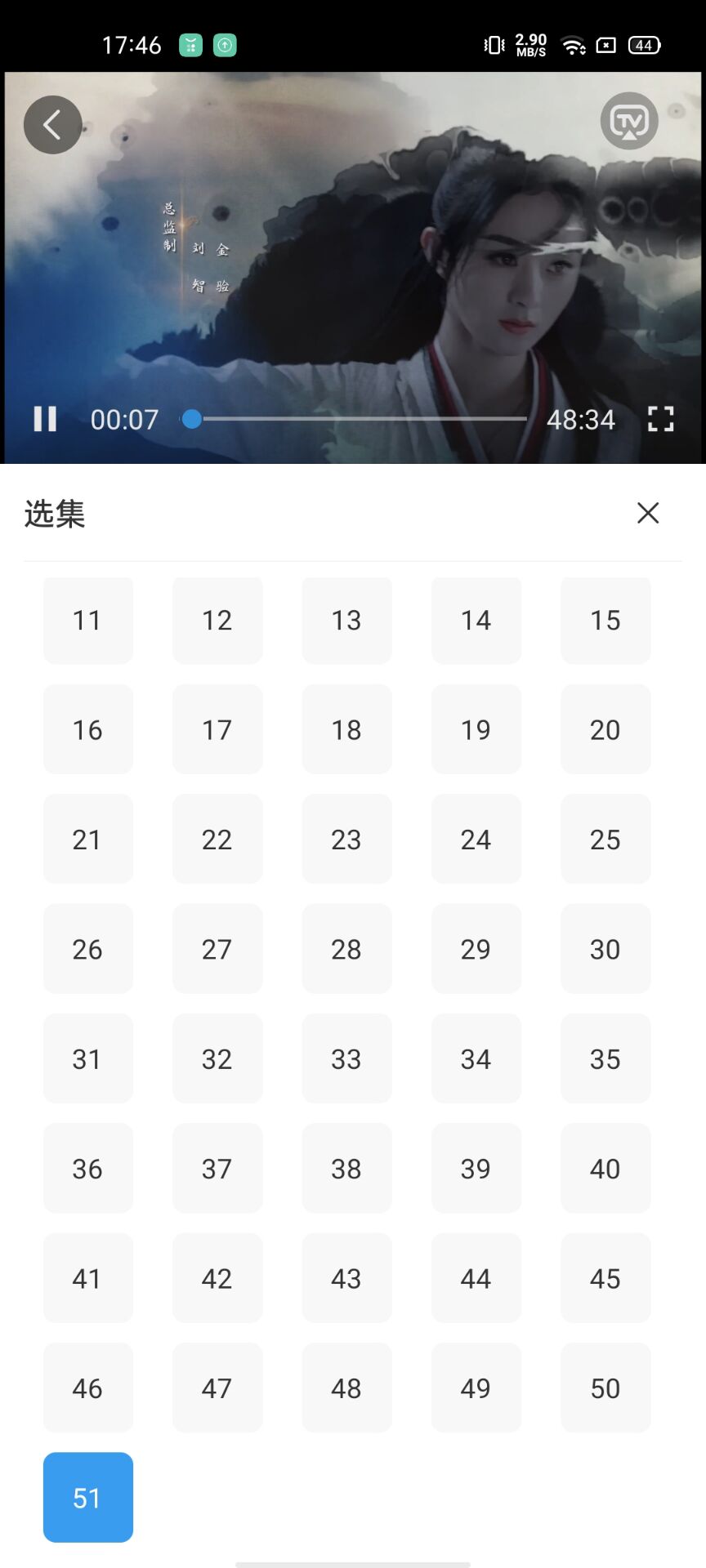Select episode 29
The height and width of the screenshot is (1568, 706).
(476, 949)
